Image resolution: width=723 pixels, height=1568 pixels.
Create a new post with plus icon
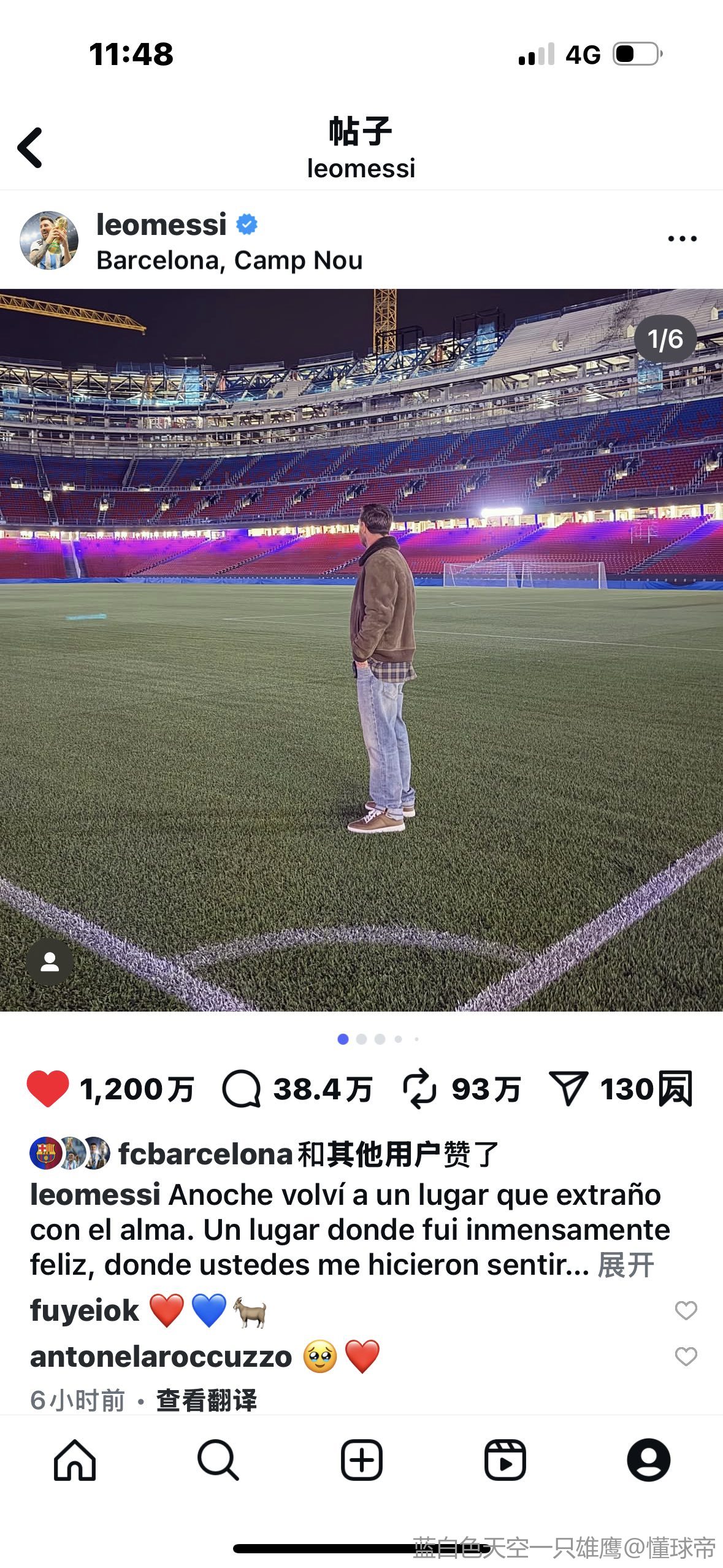[x=361, y=1460]
